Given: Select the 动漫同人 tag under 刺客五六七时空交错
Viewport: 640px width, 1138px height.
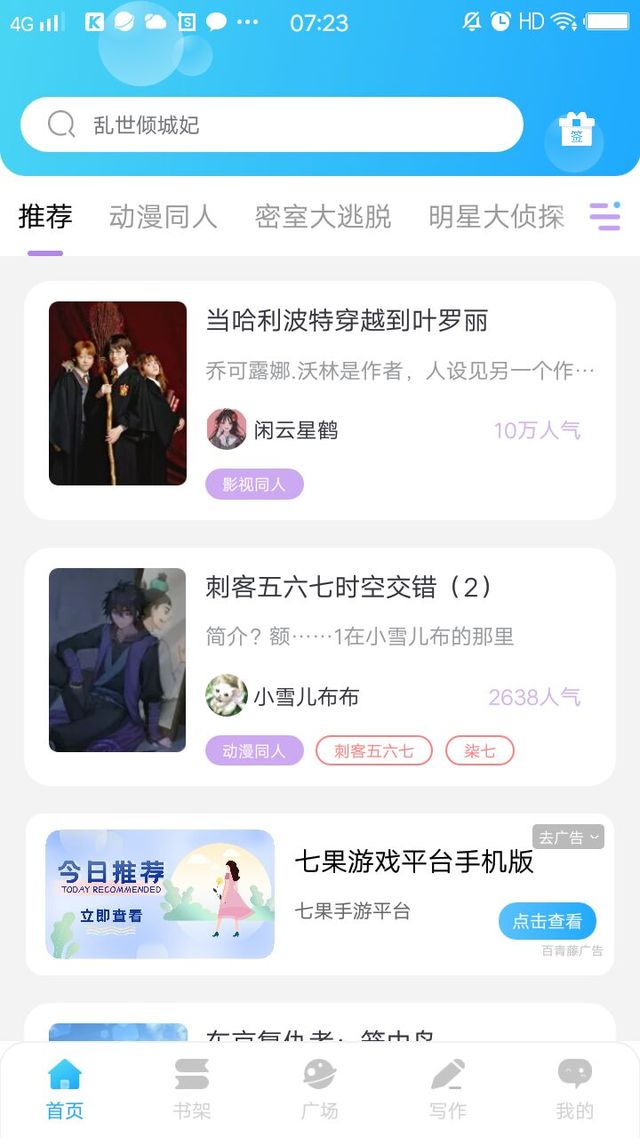Looking at the screenshot, I should [x=254, y=751].
